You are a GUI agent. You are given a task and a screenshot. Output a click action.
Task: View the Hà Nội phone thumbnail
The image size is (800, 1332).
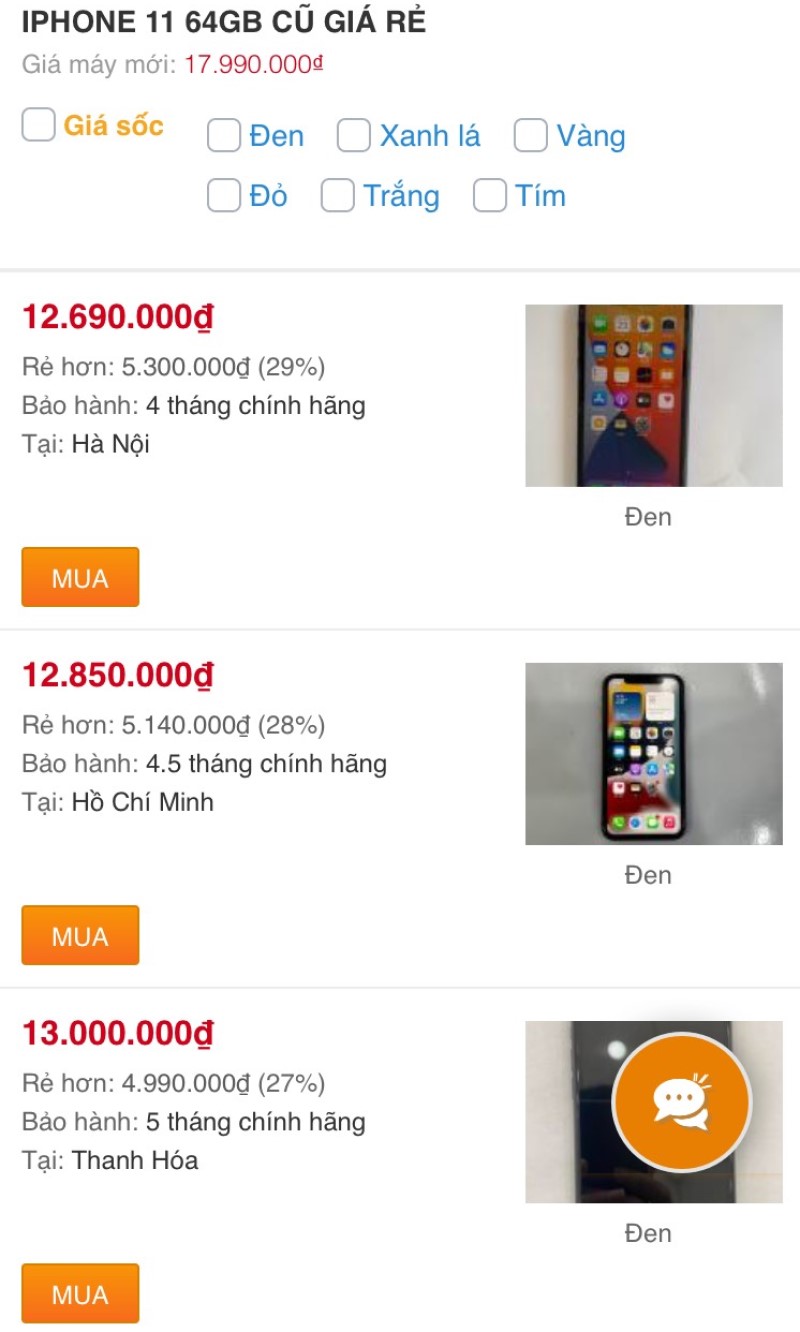pos(652,393)
